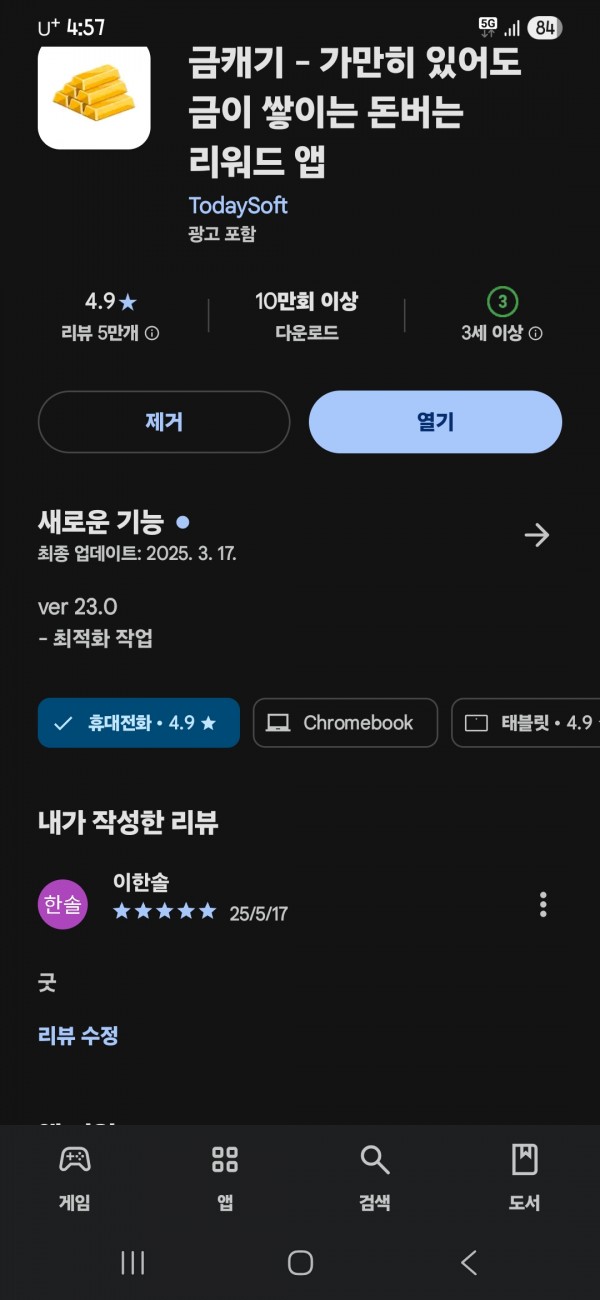Switch to the 앱 tab

[225, 1178]
